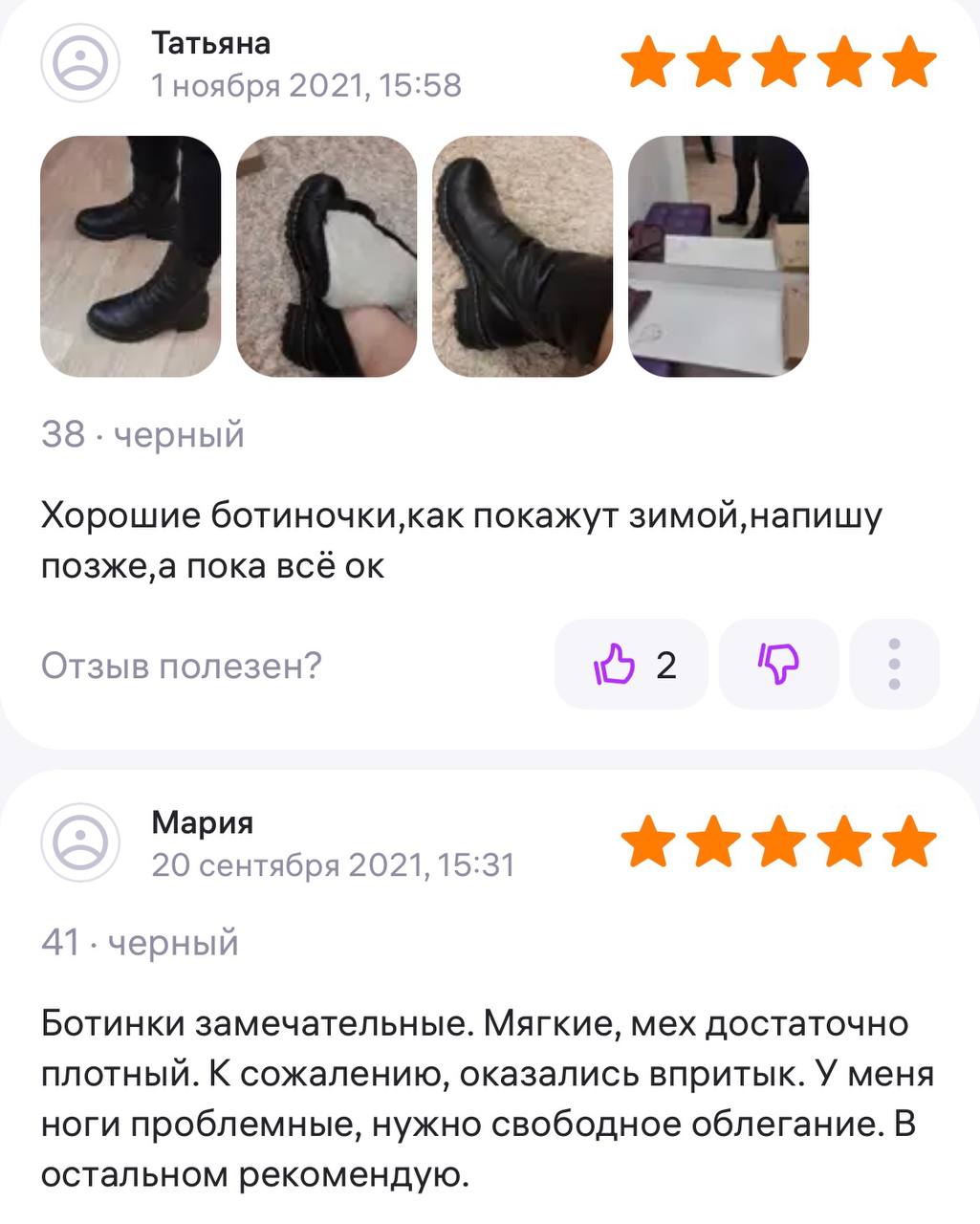The width and height of the screenshot is (980, 1224).
Task: Open more options for Tatyana's review
Action: point(894,665)
